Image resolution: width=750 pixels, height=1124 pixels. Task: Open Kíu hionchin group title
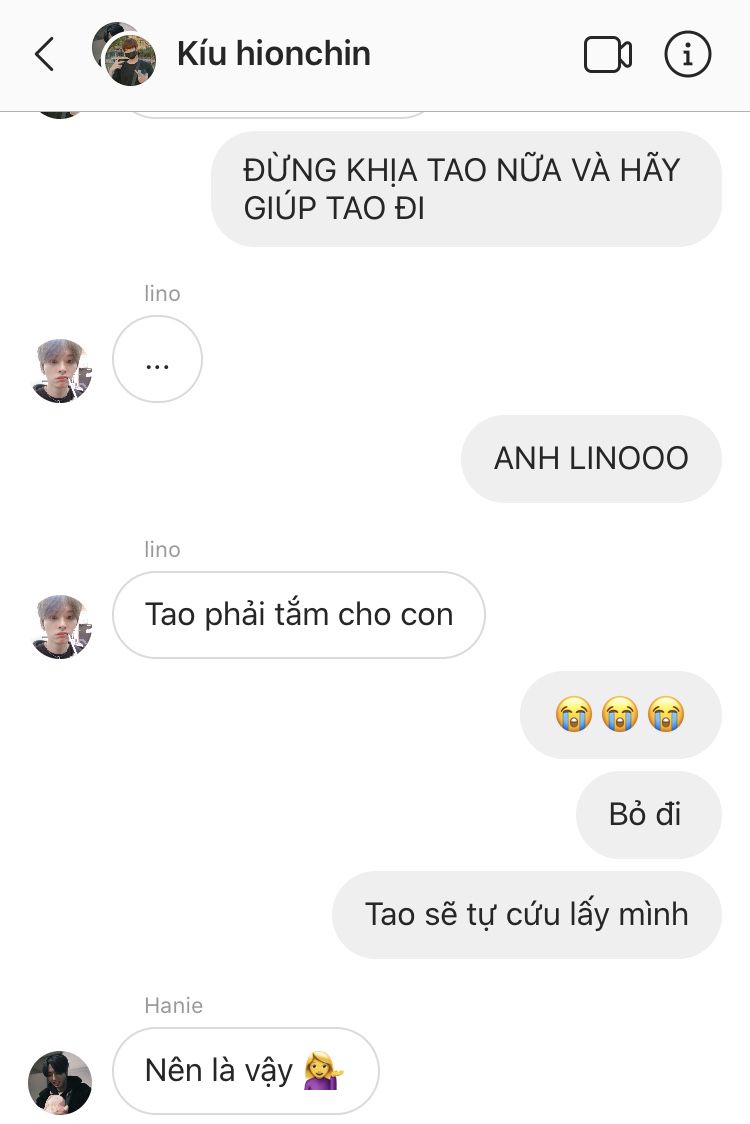pos(274,54)
